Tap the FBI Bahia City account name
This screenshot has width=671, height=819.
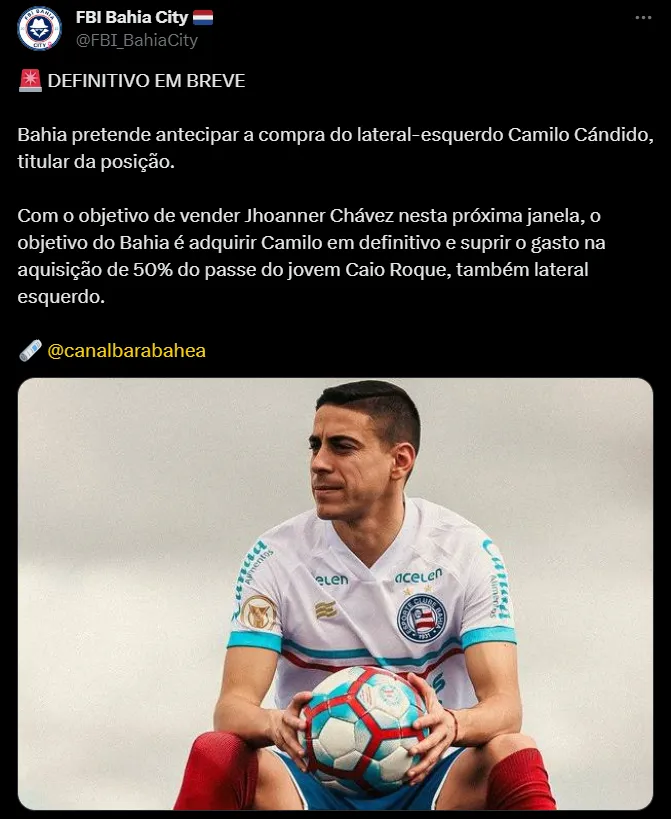[x=130, y=17]
